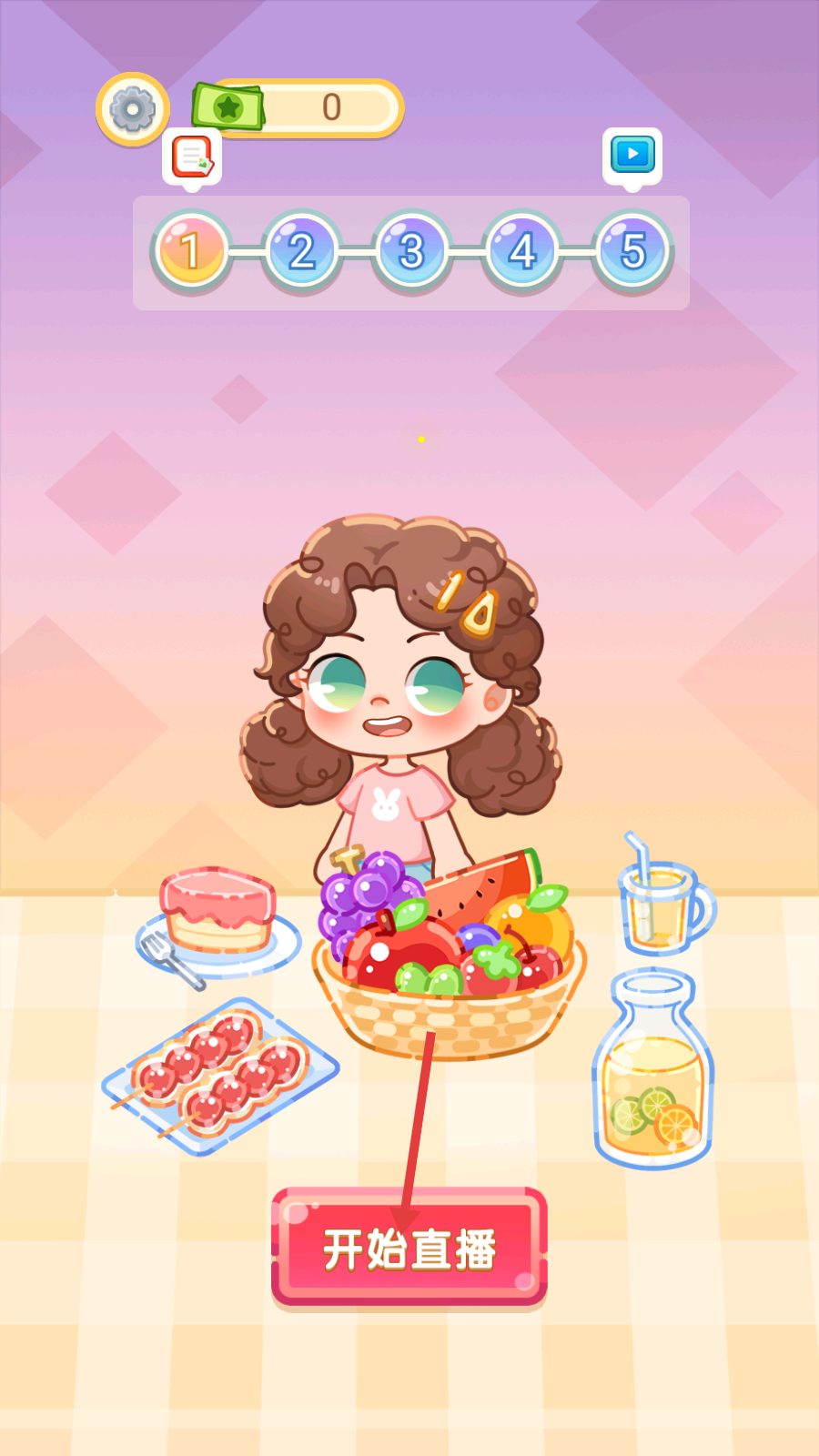819x1456 pixels.
Task: Select level 2 bubble
Action: 301,250
